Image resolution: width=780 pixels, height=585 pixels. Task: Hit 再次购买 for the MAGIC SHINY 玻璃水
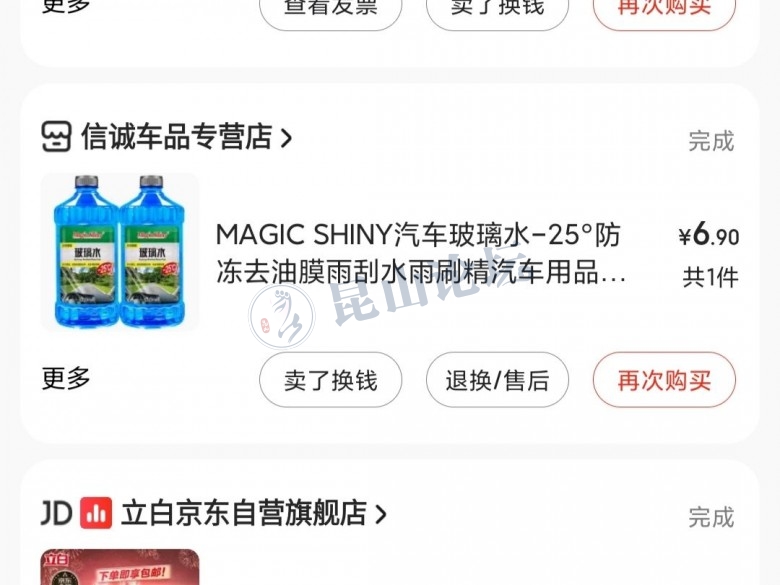tap(664, 381)
